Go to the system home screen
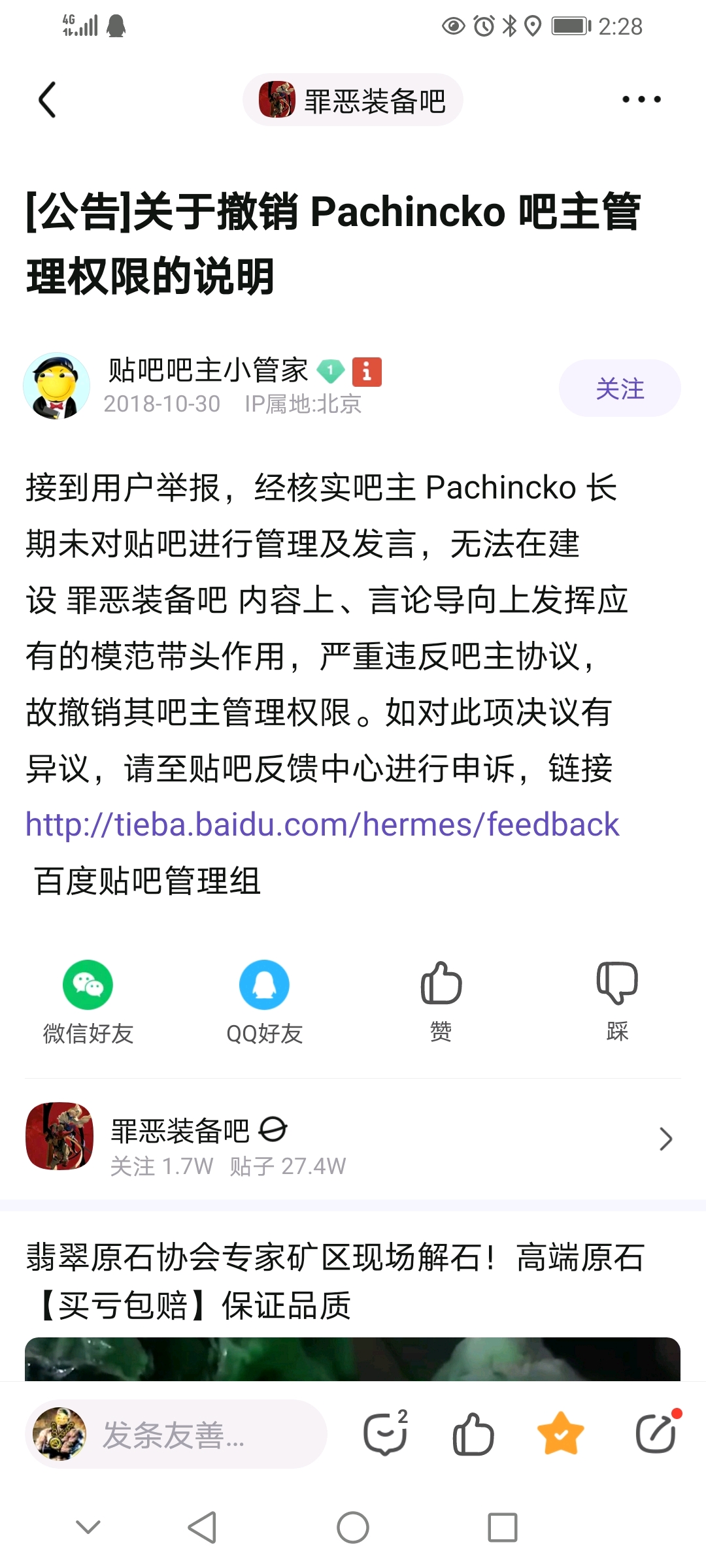Image resolution: width=706 pixels, height=1568 pixels. [x=353, y=1527]
